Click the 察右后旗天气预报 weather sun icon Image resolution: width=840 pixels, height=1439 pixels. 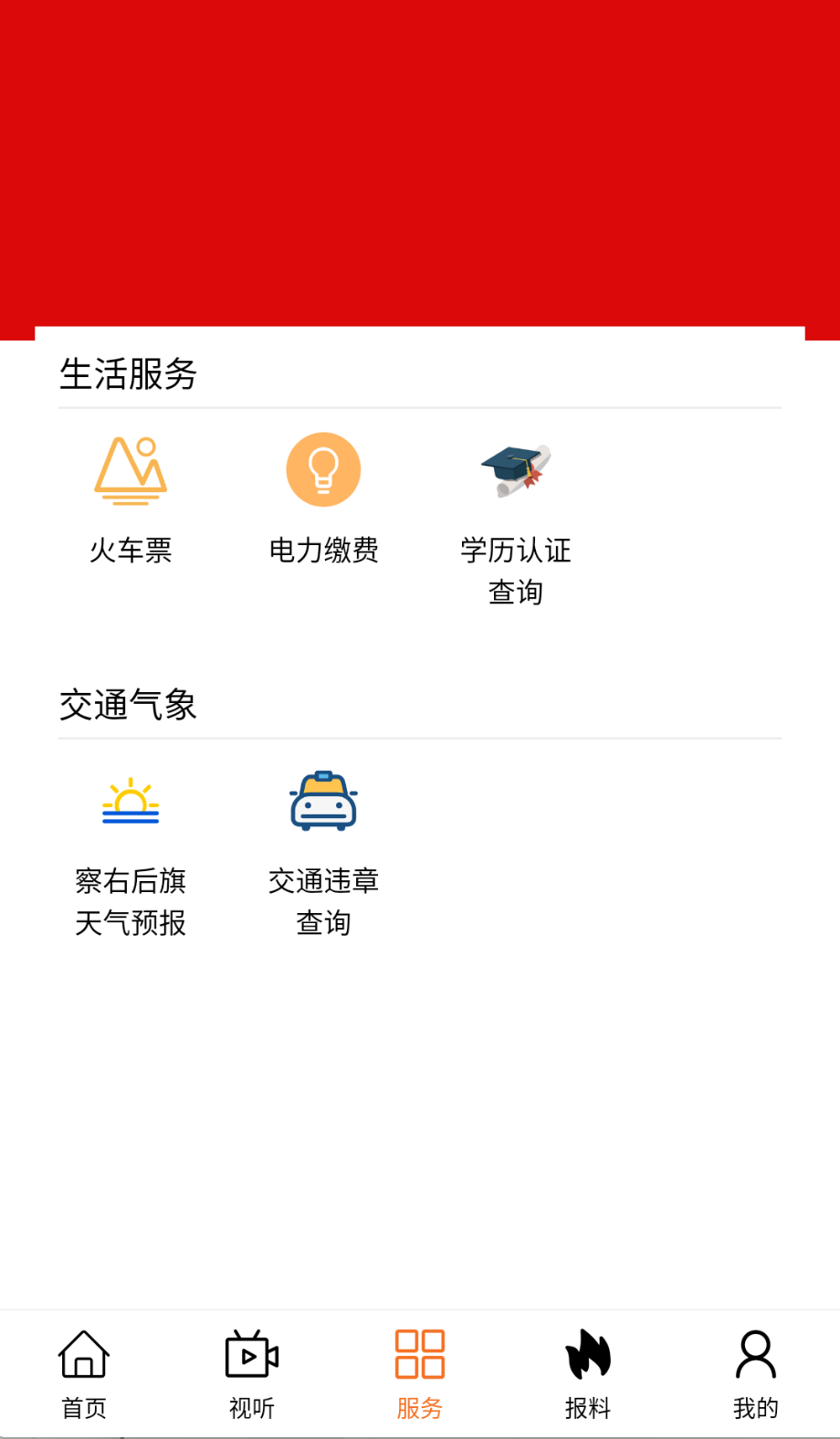coord(131,801)
